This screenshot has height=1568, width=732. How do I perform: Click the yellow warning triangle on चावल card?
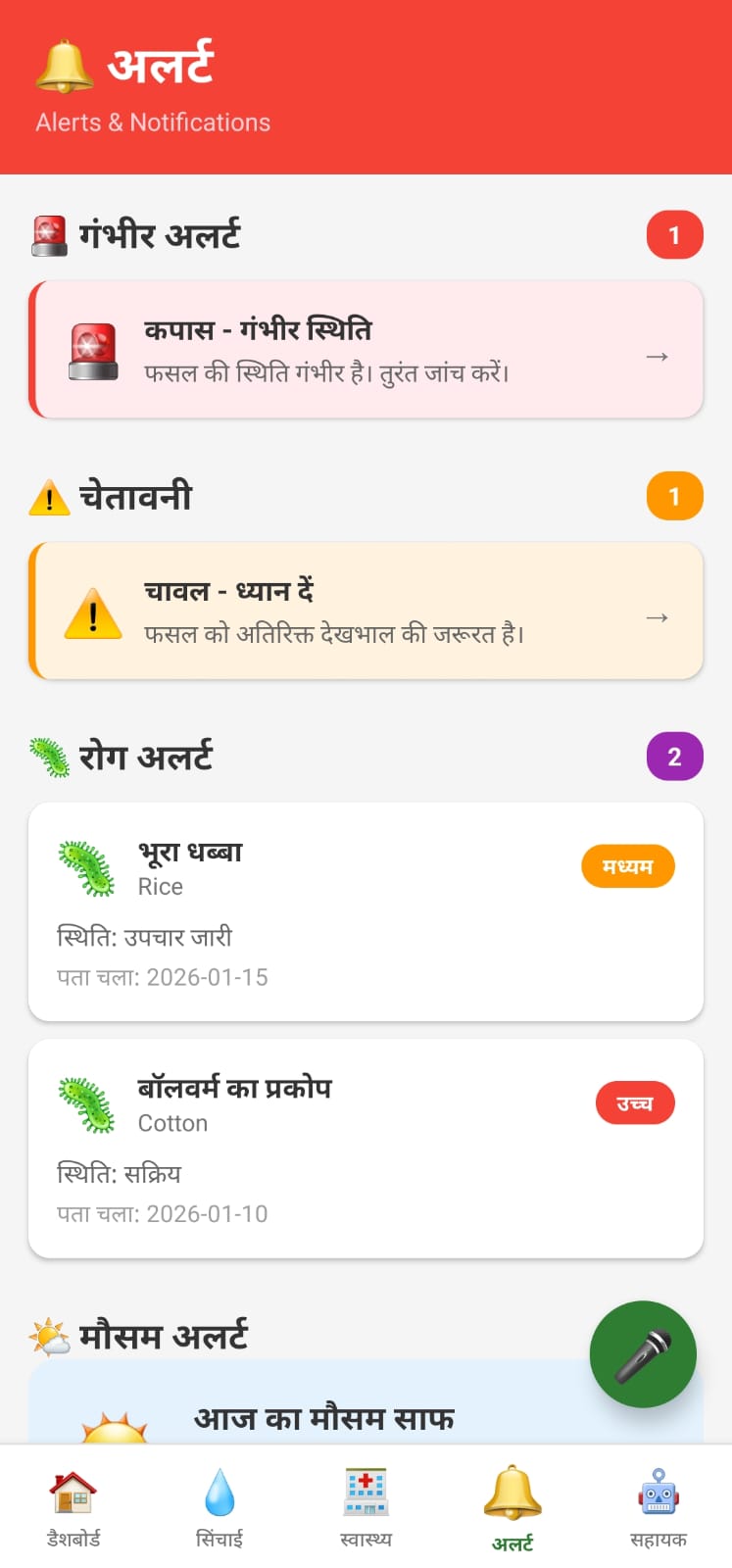coord(93,612)
